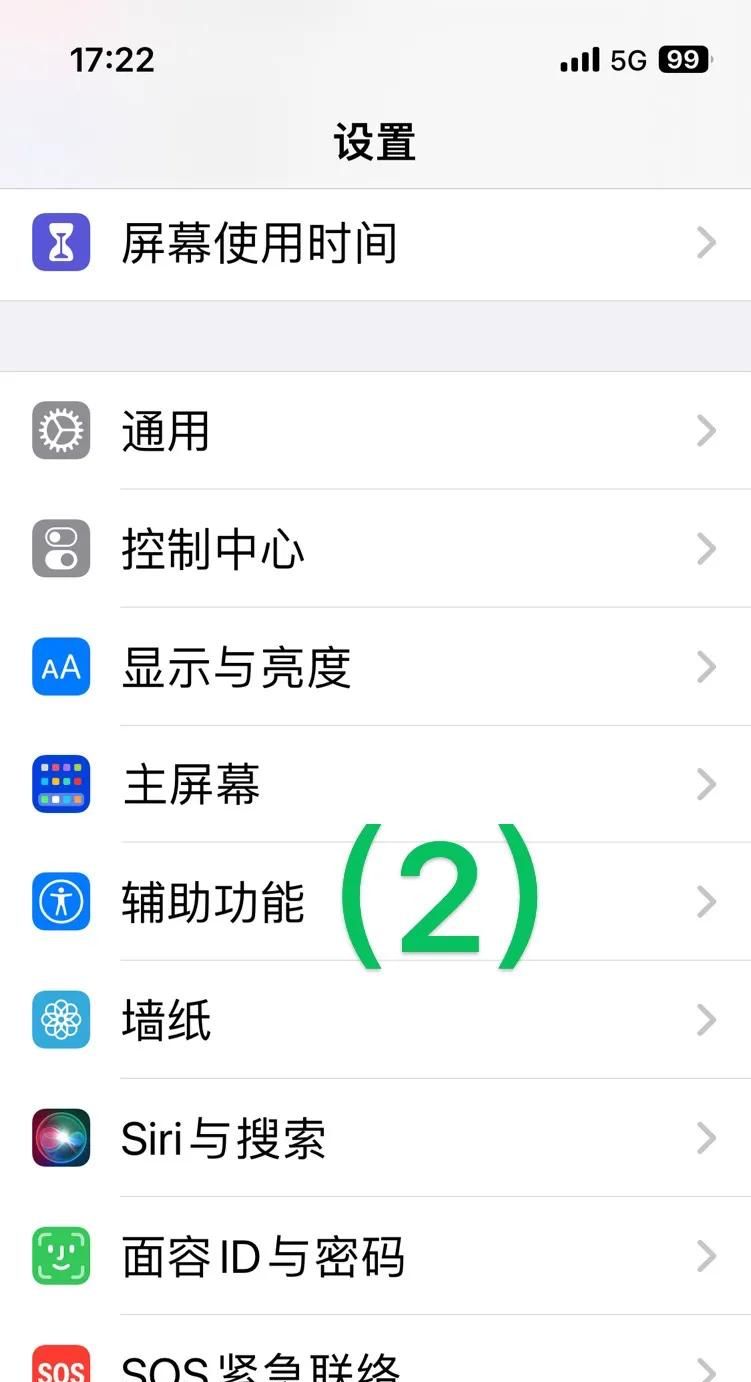Viewport: 751px width, 1382px height.
Task: Tap the chevron beside 屏幕使用时间
Action: tap(708, 242)
